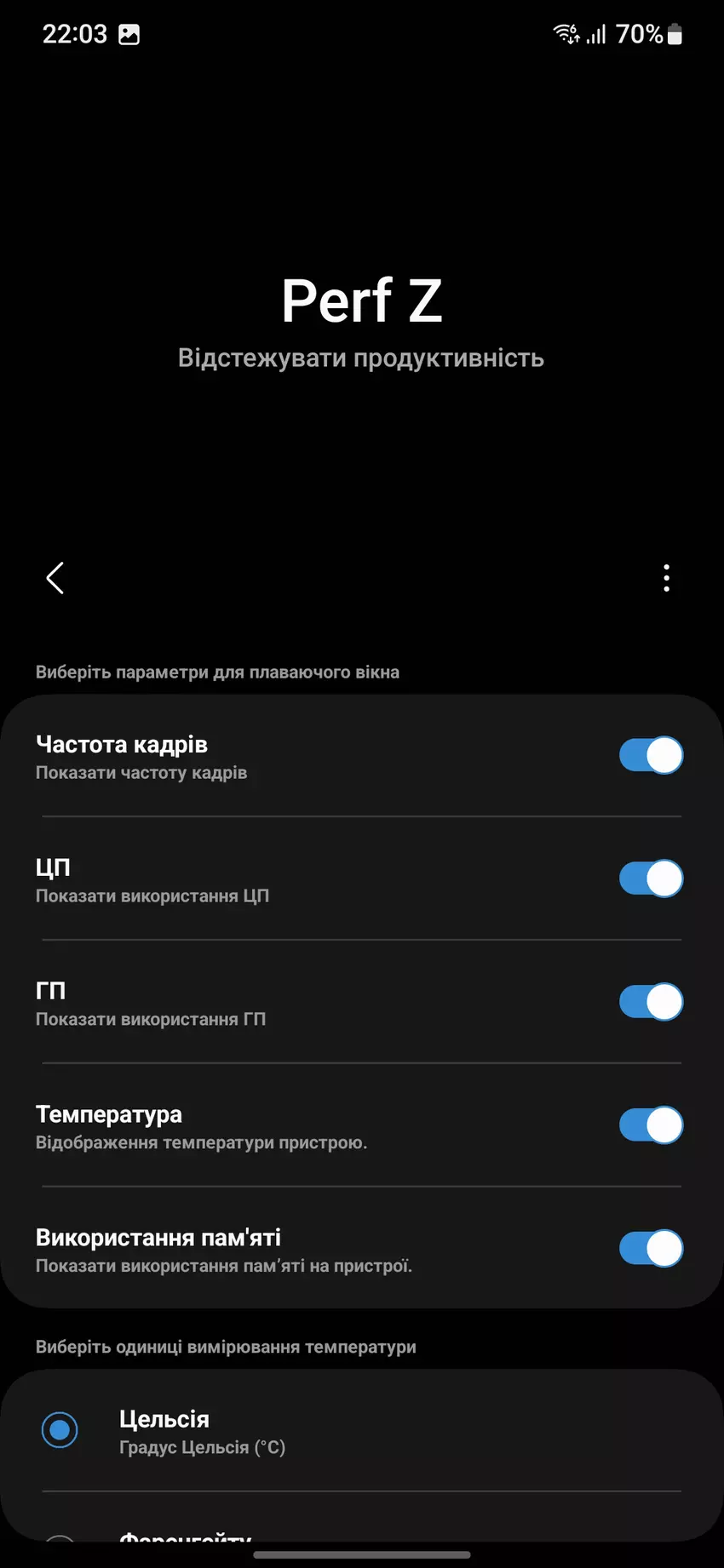This screenshot has width=724, height=1568.
Task: Open the three-dot overflow menu
Action: click(x=666, y=578)
